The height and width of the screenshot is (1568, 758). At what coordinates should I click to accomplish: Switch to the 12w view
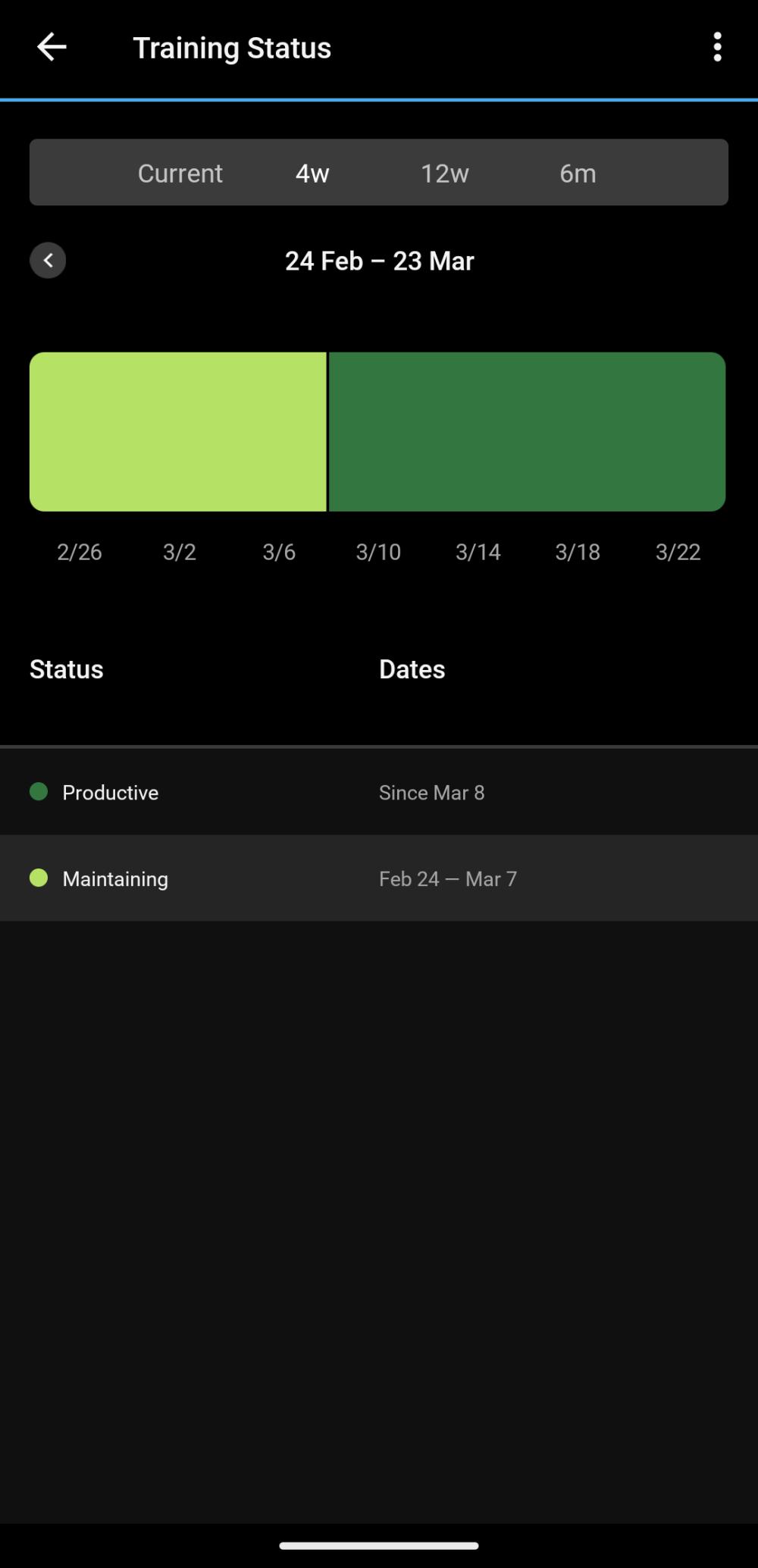[x=445, y=173]
